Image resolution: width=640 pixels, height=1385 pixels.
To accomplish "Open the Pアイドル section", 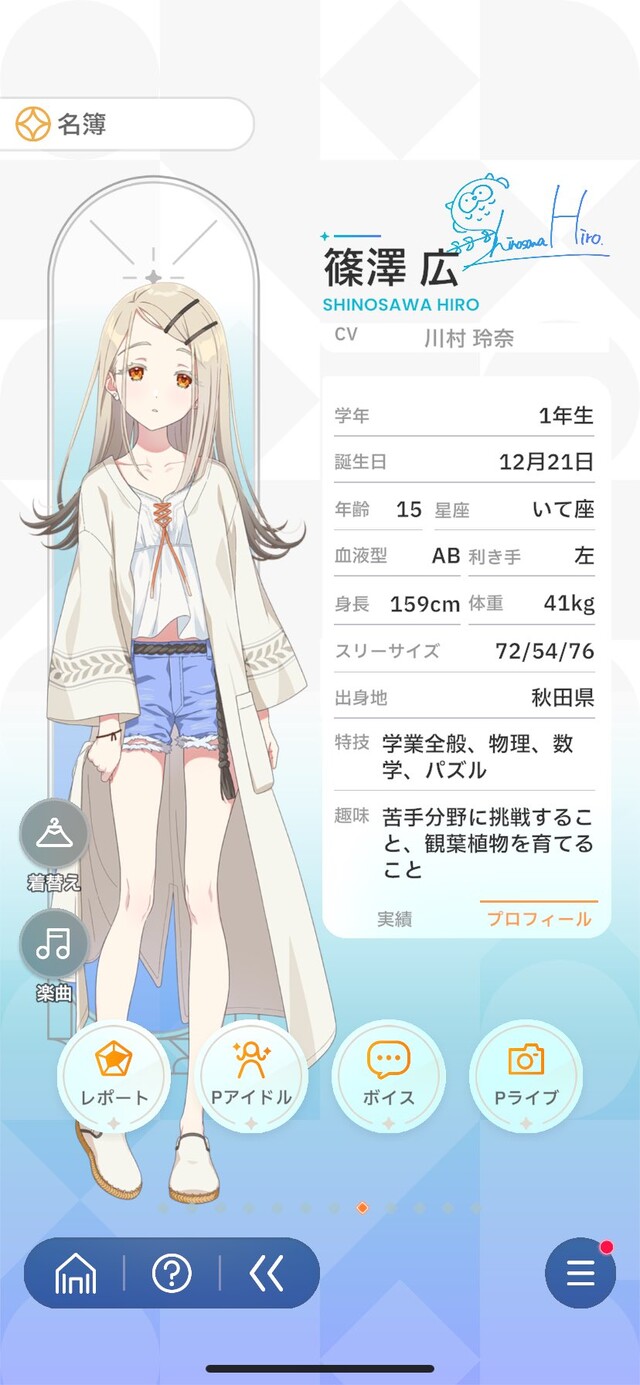I will coord(251,1076).
